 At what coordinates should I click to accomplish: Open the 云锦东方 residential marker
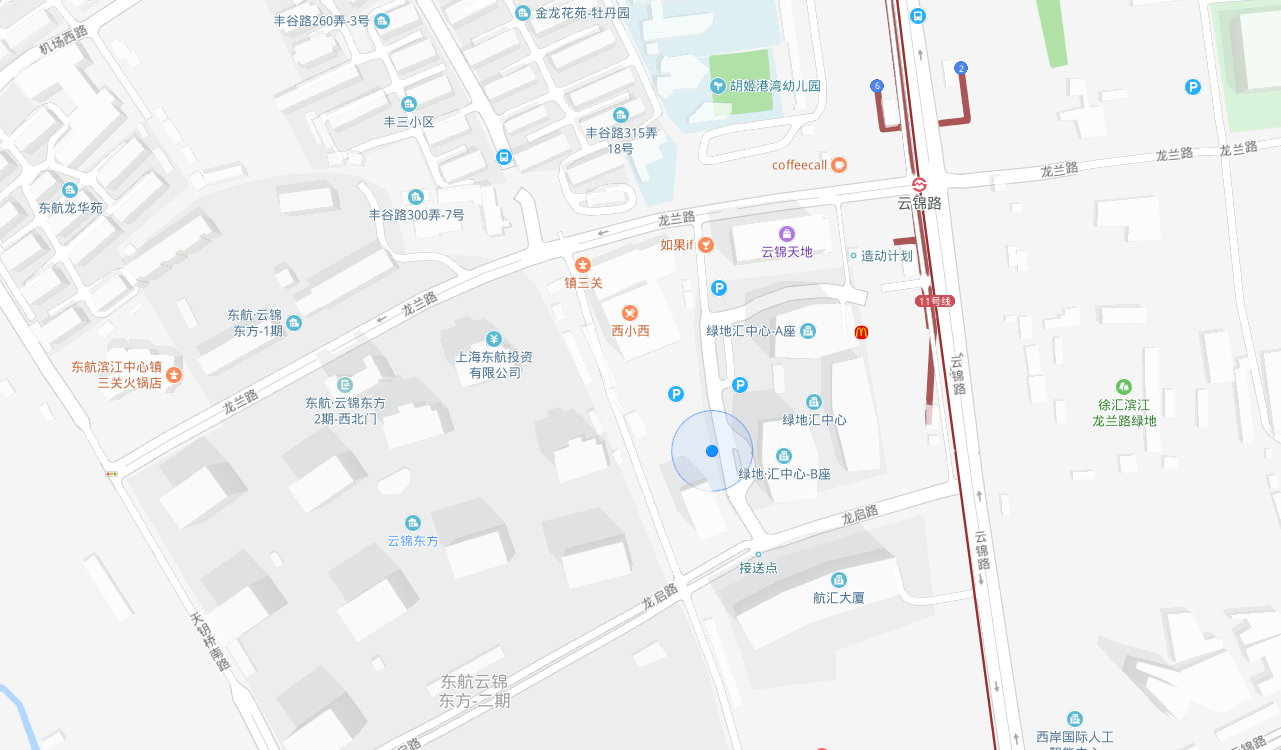tap(413, 523)
